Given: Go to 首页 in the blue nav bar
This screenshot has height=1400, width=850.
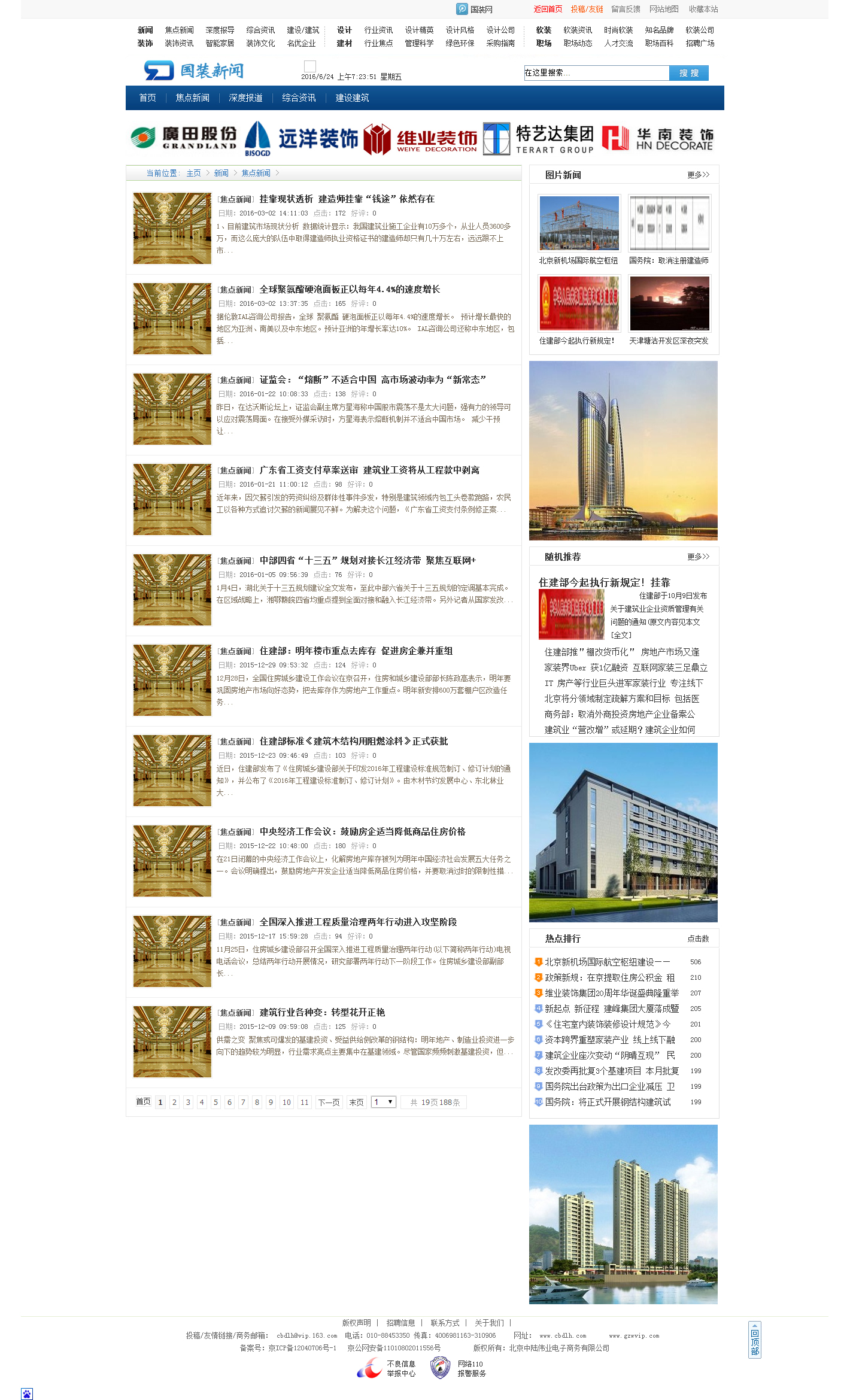Looking at the screenshot, I should (x=147, y=98).
